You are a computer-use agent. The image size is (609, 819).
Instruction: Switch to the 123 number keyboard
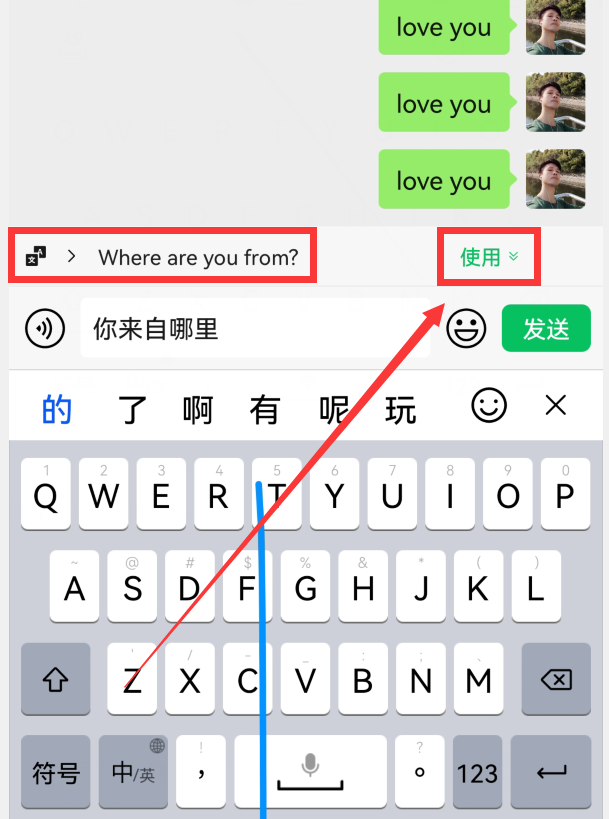477,773
